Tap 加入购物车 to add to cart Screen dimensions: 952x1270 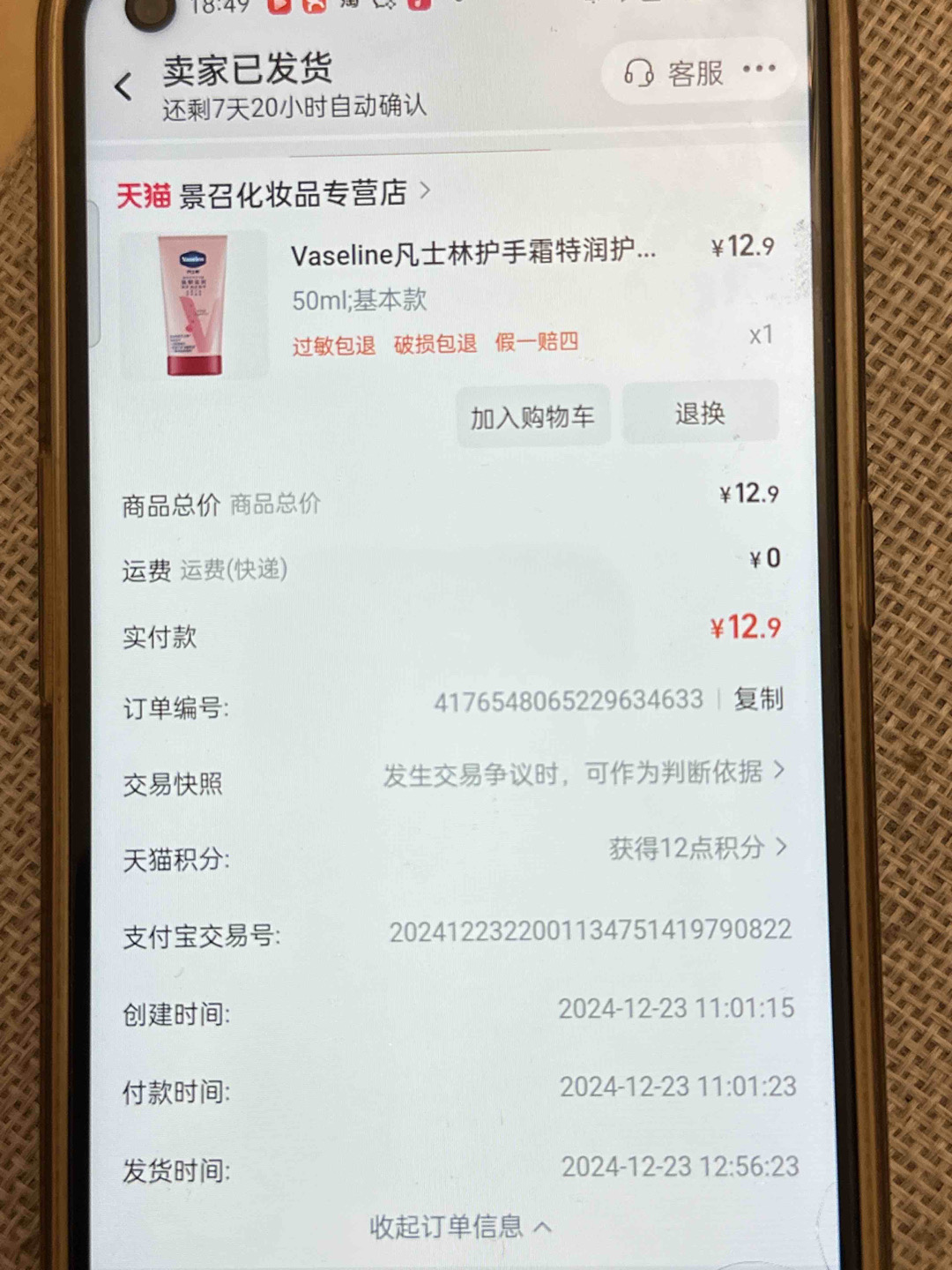pos(532,416)
